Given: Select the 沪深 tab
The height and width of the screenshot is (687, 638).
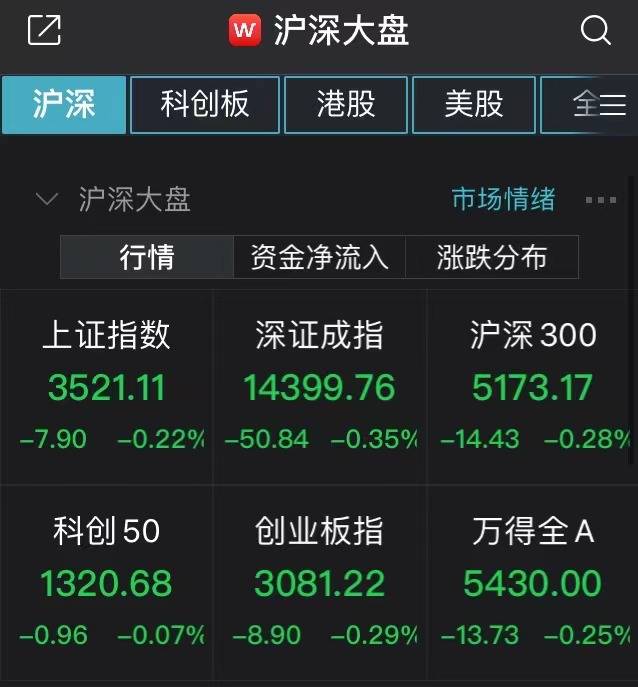Looking at the screenshot, I should (63, 105).
